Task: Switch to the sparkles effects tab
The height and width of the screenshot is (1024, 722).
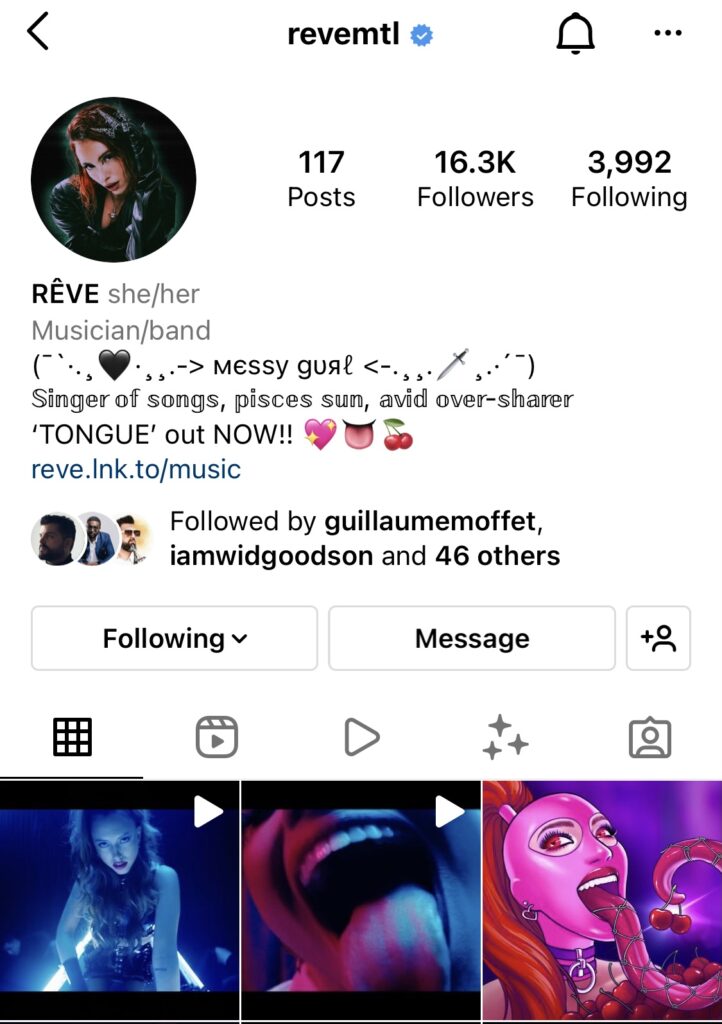Action: click(x=505, y=738)
